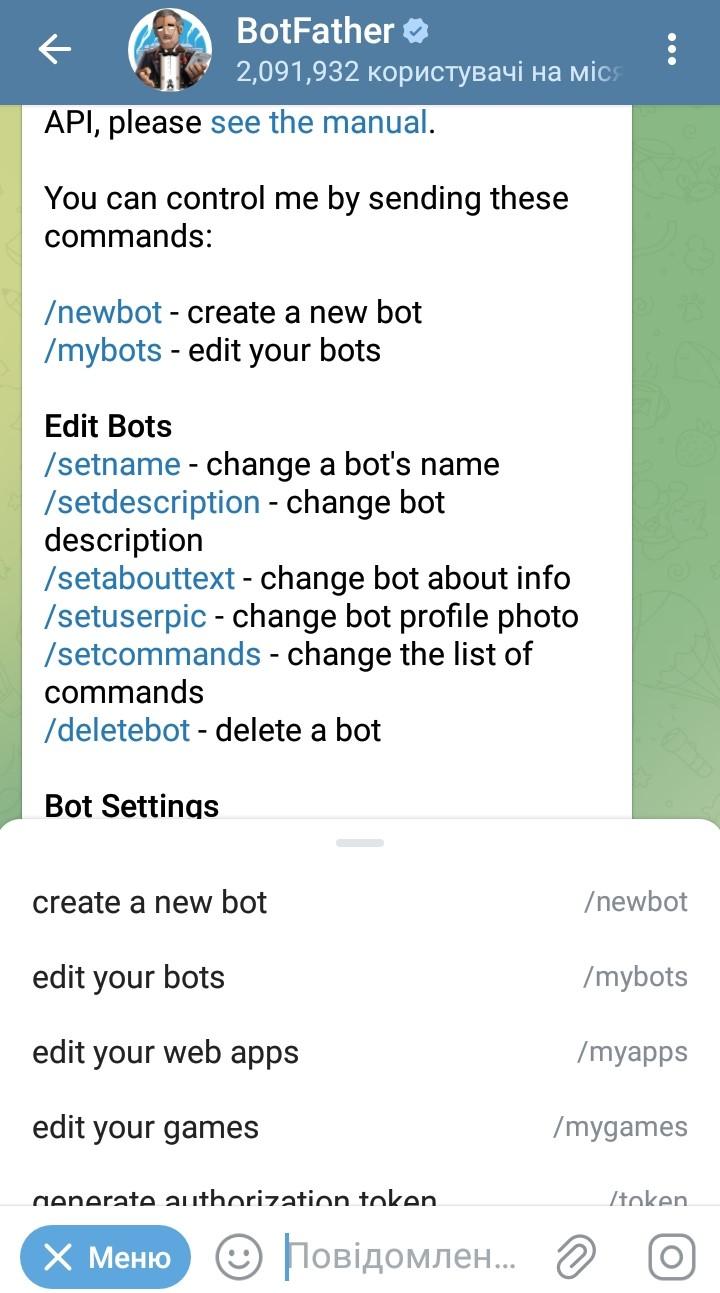720x1293 pixels.
Task: Tap the /mybots command link in message
Action: [103, 350]
